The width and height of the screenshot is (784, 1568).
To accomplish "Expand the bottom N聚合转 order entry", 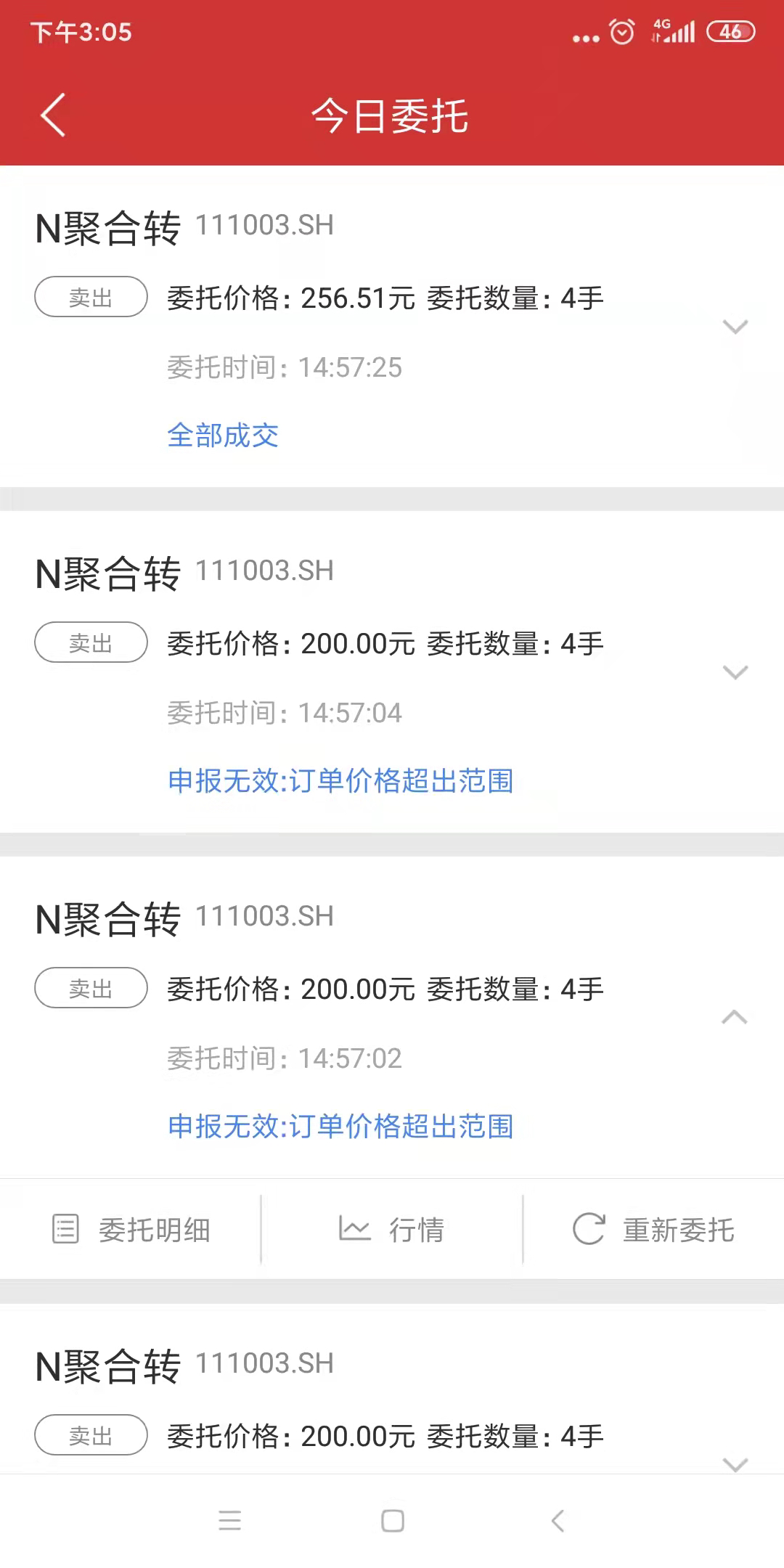I will (735, 1465).
